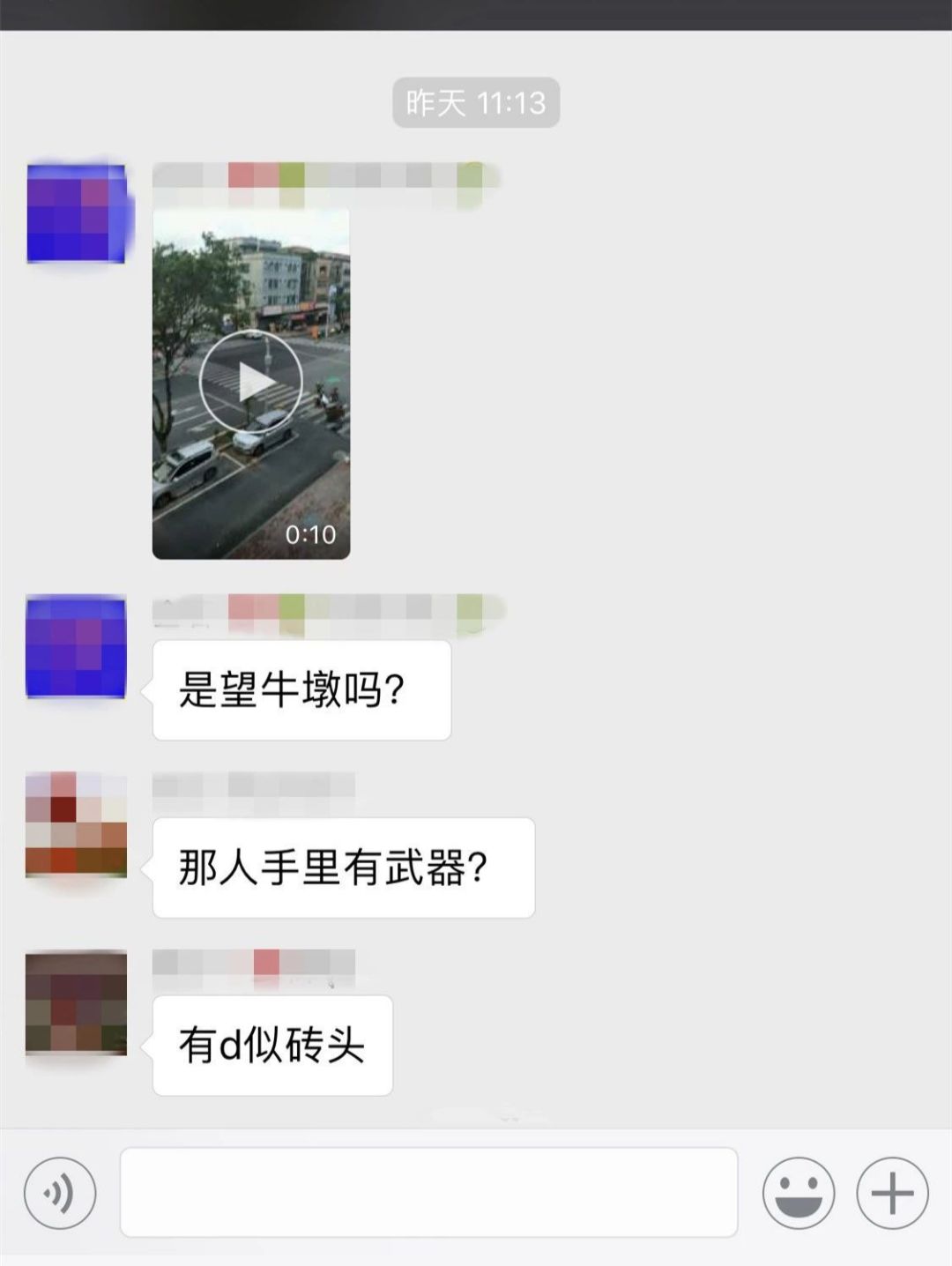Switch to voice message input
Screen dimensions: 952x1266
pyautogui.click(x=60, y=1193)
